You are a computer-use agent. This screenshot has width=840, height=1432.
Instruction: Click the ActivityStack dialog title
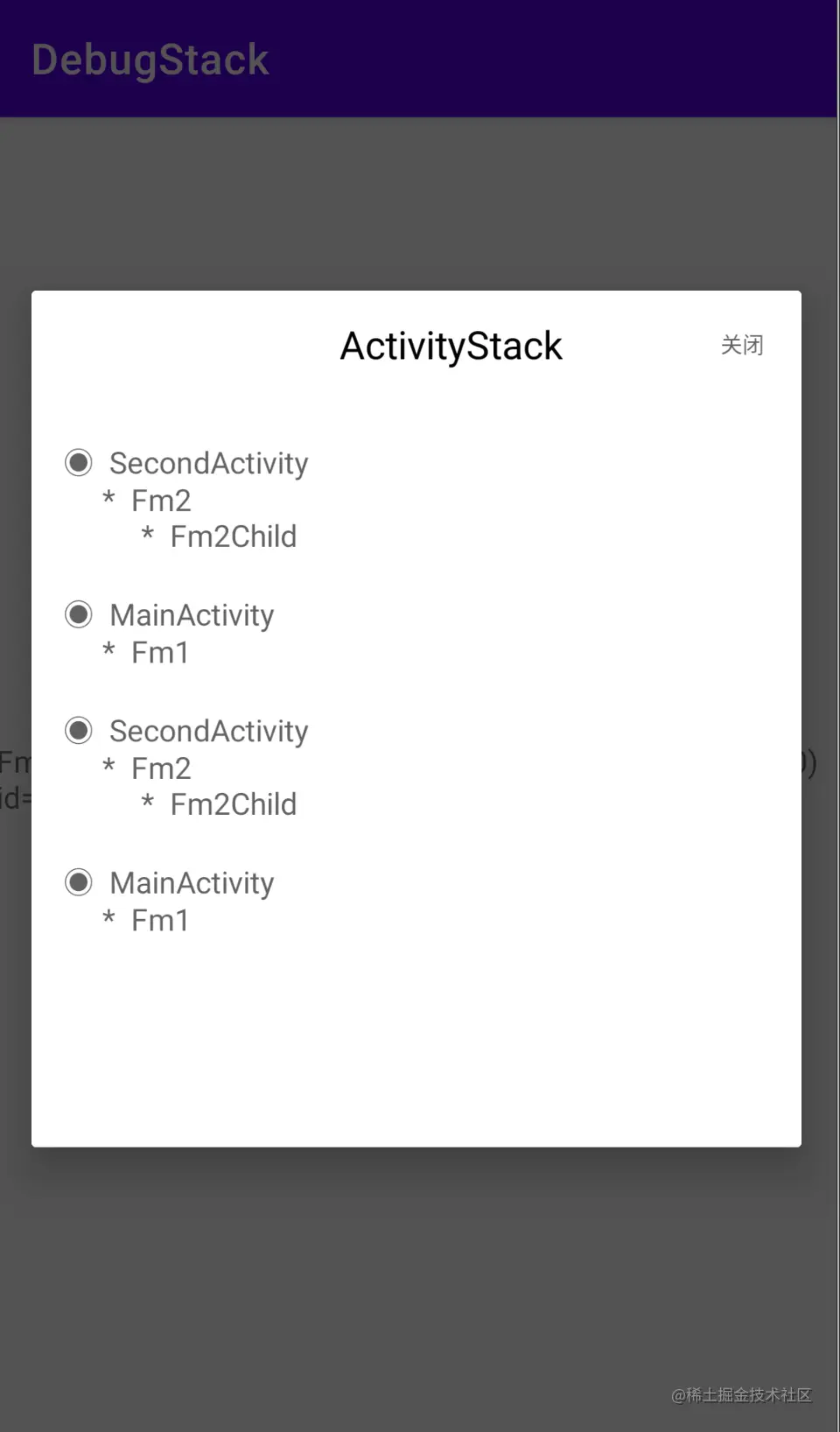[450, 345]
